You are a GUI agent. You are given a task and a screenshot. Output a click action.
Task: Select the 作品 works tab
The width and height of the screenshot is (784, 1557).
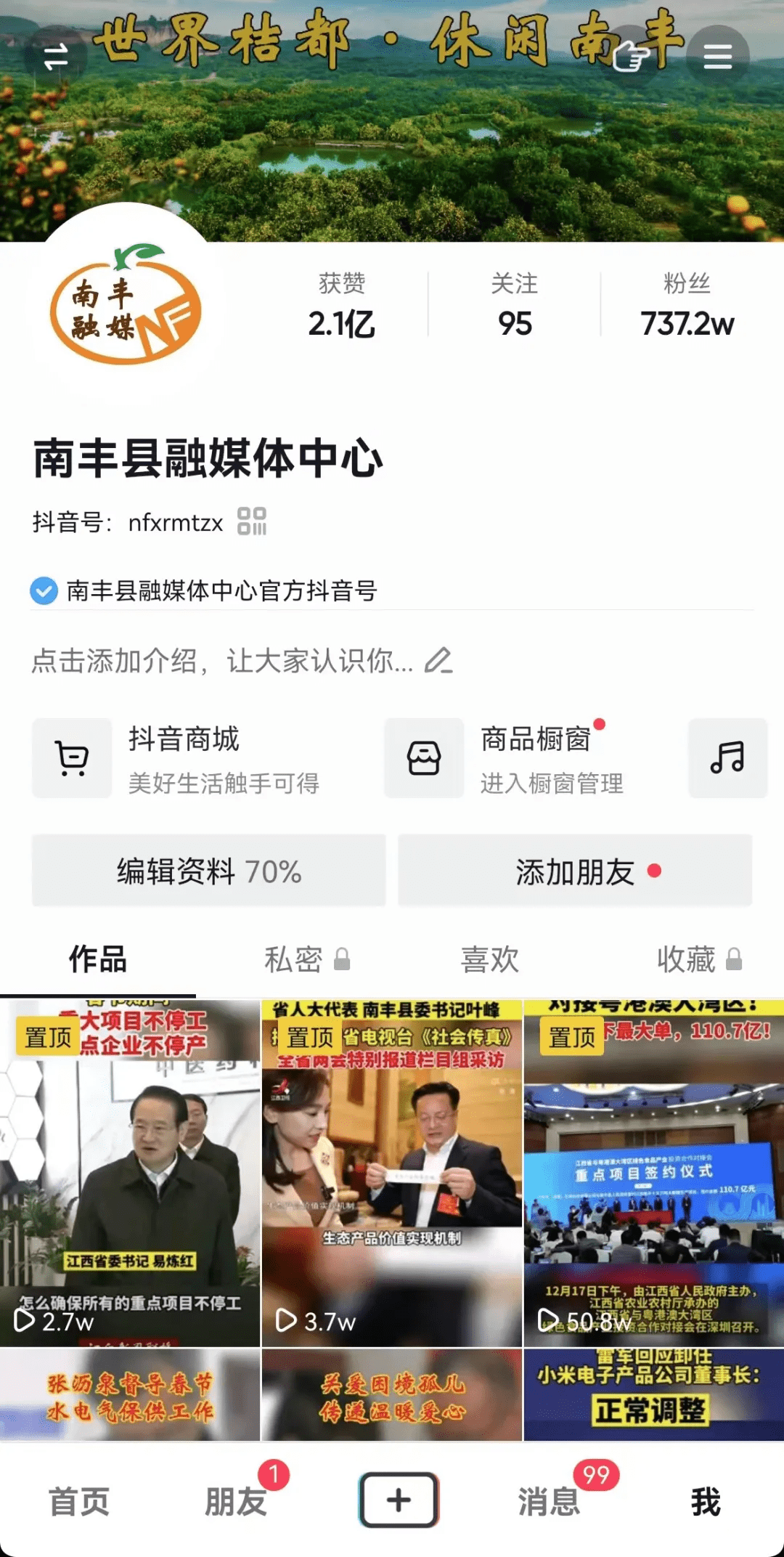(97, 959)
